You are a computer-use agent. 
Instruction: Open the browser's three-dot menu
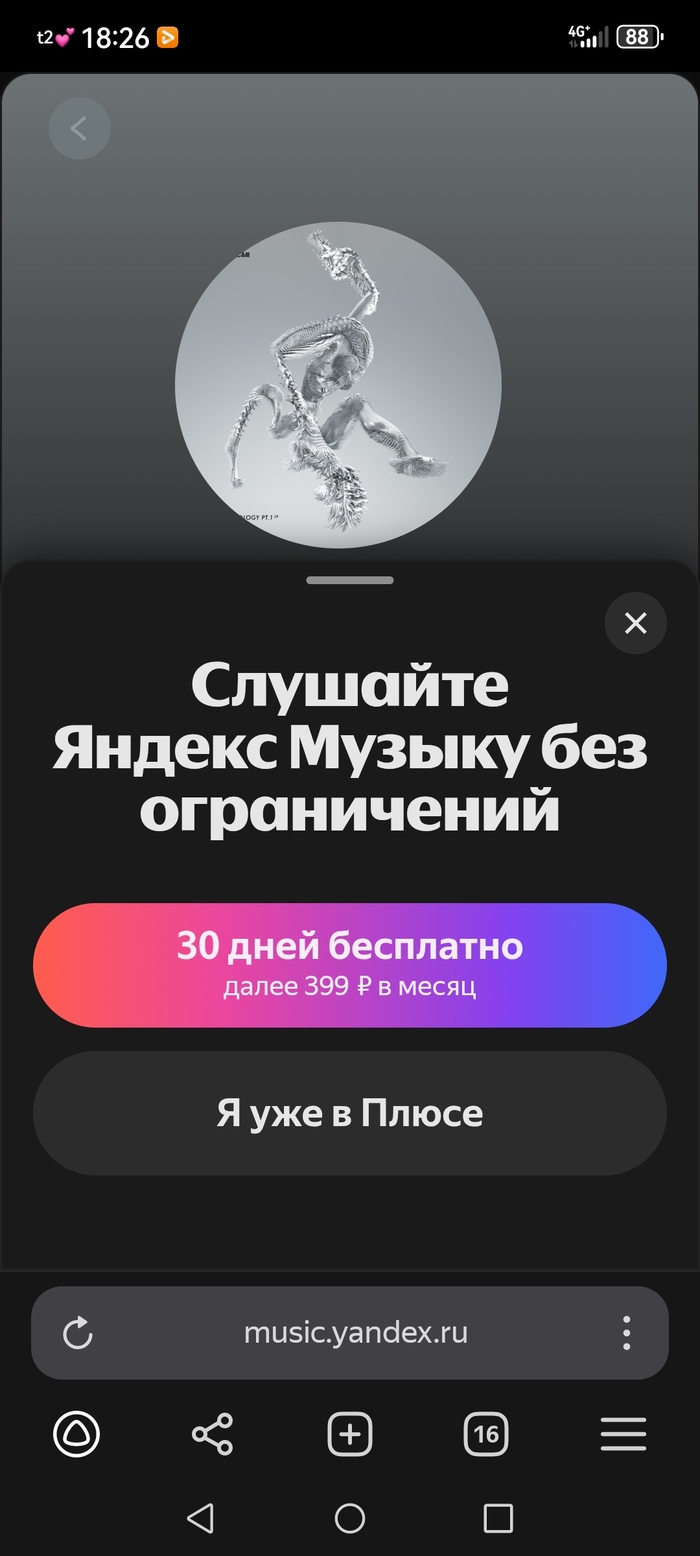626,1333
